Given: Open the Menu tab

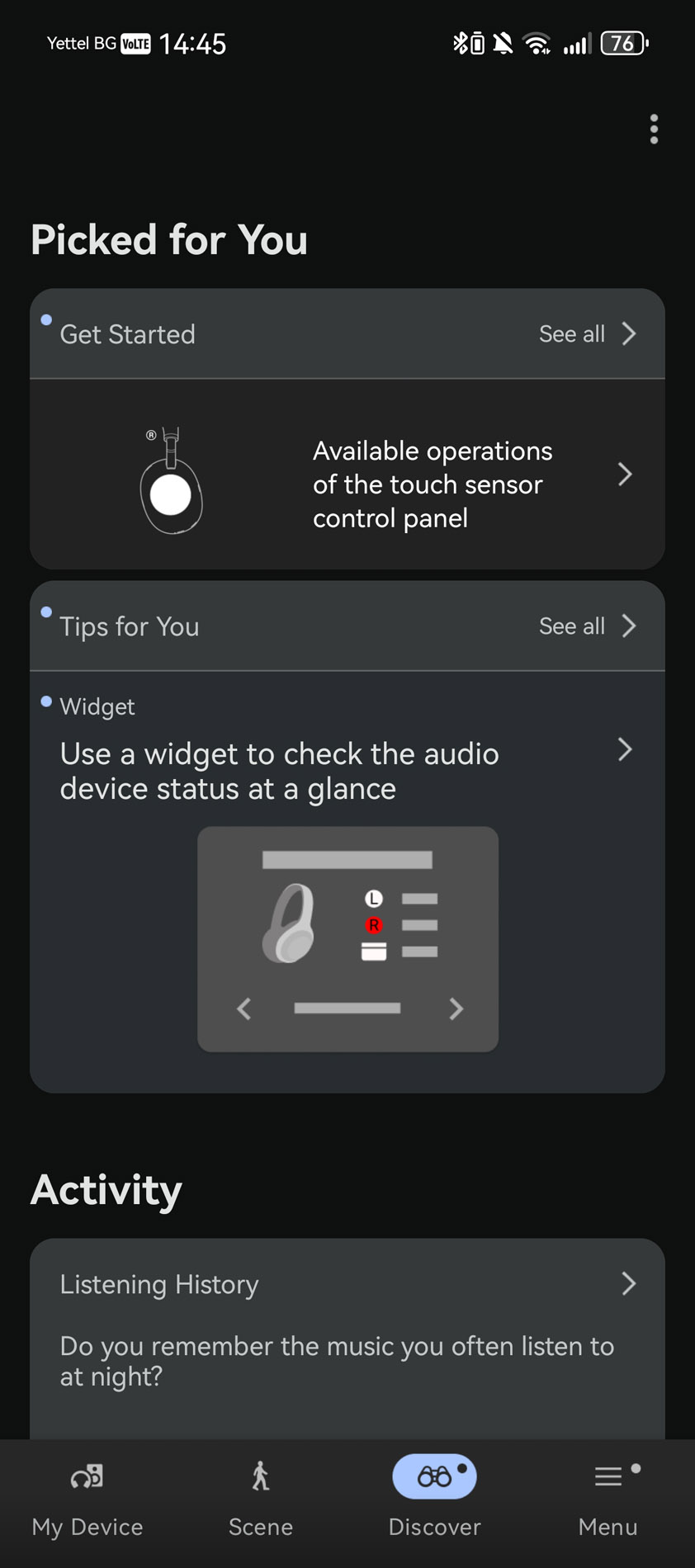Looking at the screenshot, I should (608, 1500).
